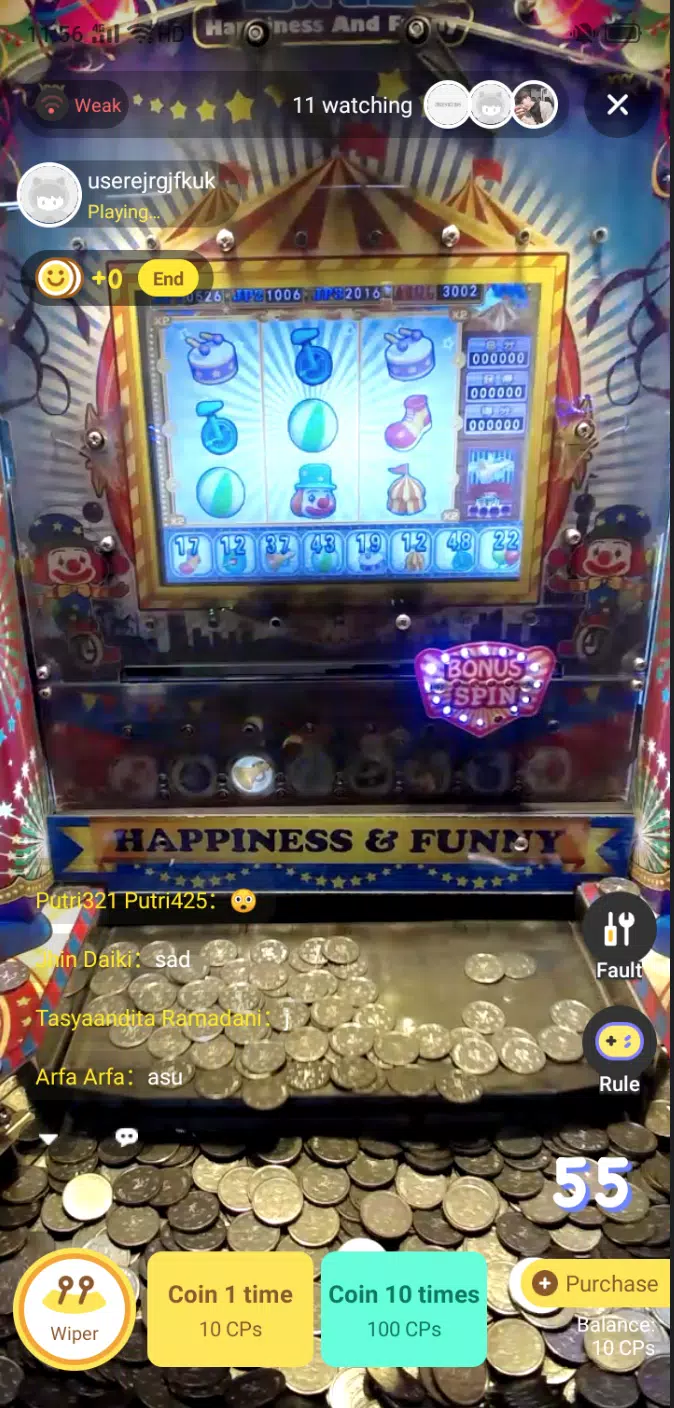The width and height of the screenshot is (674, 1408).
Task: End the current game session
Action: coord(168,278)
